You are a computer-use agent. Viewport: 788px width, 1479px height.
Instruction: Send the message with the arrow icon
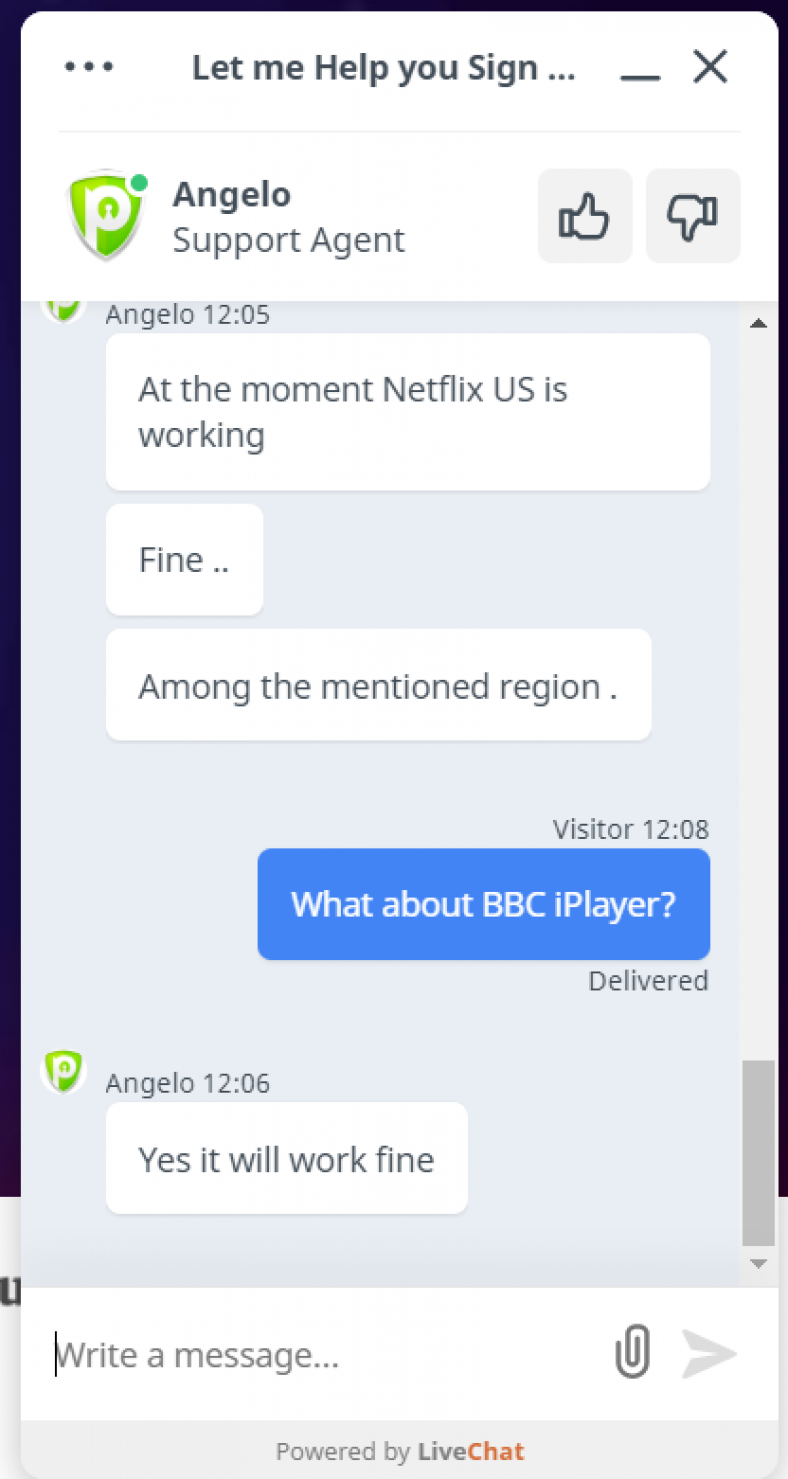709,1354
